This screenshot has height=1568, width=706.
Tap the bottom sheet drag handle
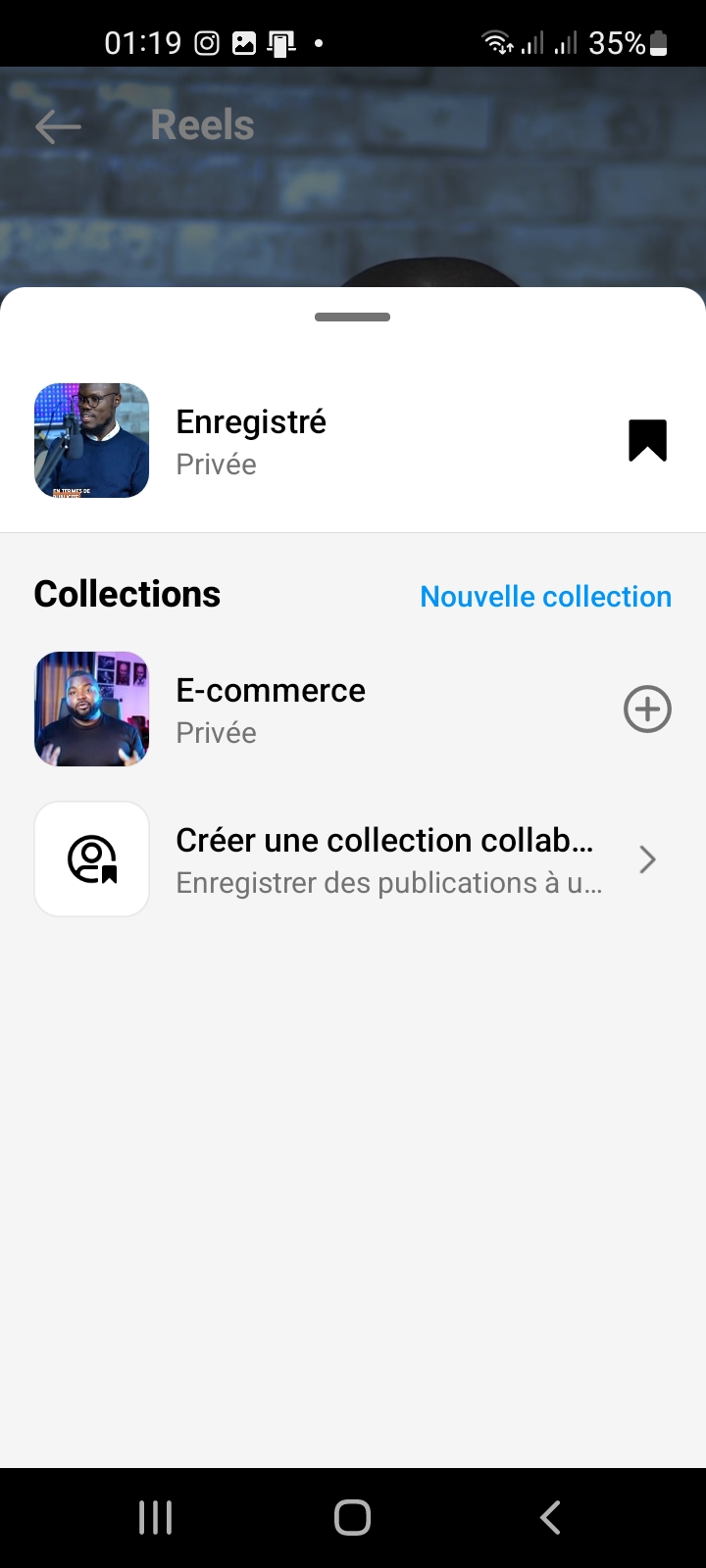(x=353, y=317)
